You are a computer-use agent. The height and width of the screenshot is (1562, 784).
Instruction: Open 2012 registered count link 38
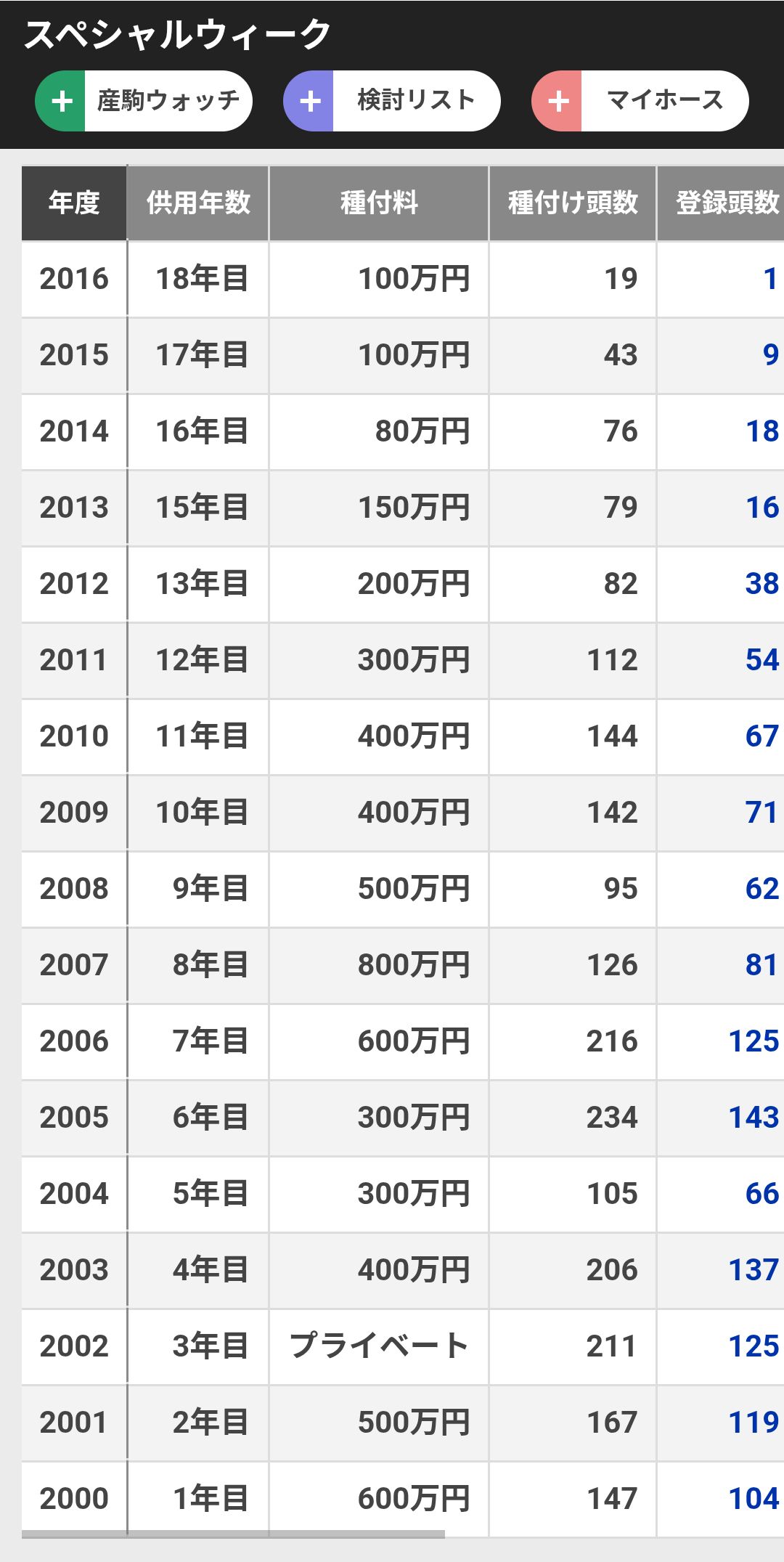[762, 584]
